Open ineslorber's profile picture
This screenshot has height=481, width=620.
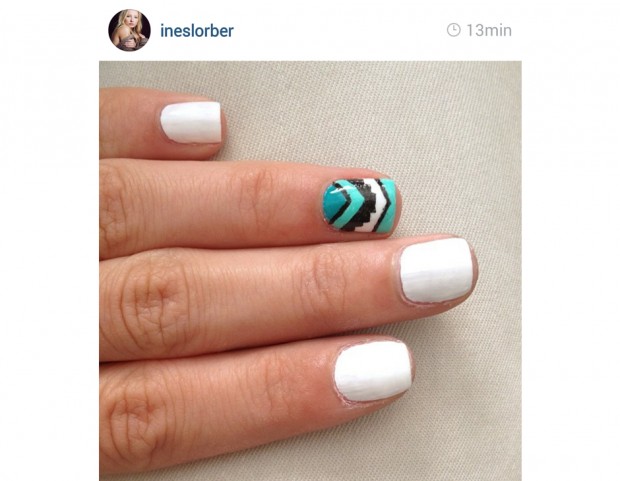129,31
